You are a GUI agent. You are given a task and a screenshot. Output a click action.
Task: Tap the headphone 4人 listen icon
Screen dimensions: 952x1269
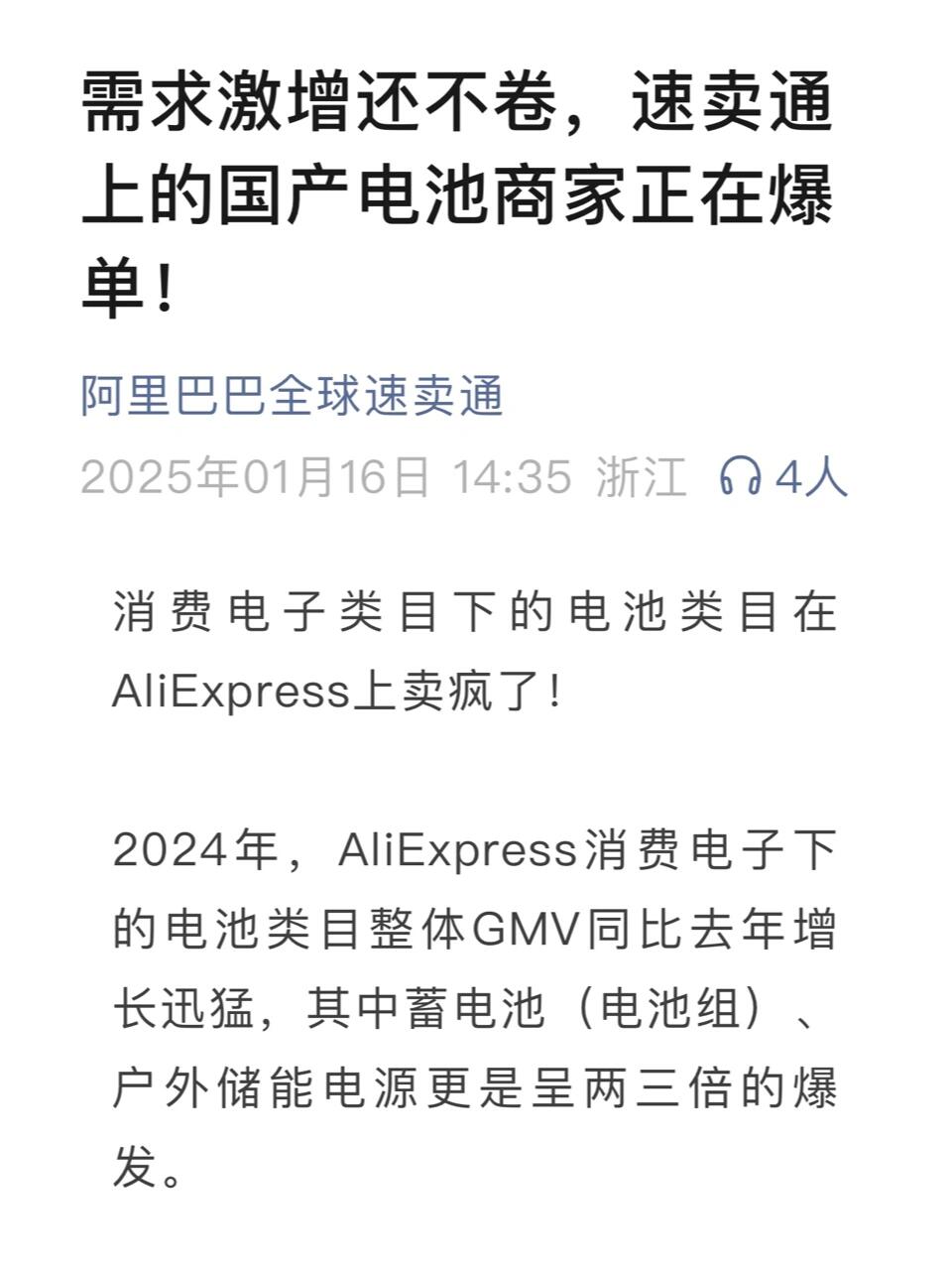[741, 477]
